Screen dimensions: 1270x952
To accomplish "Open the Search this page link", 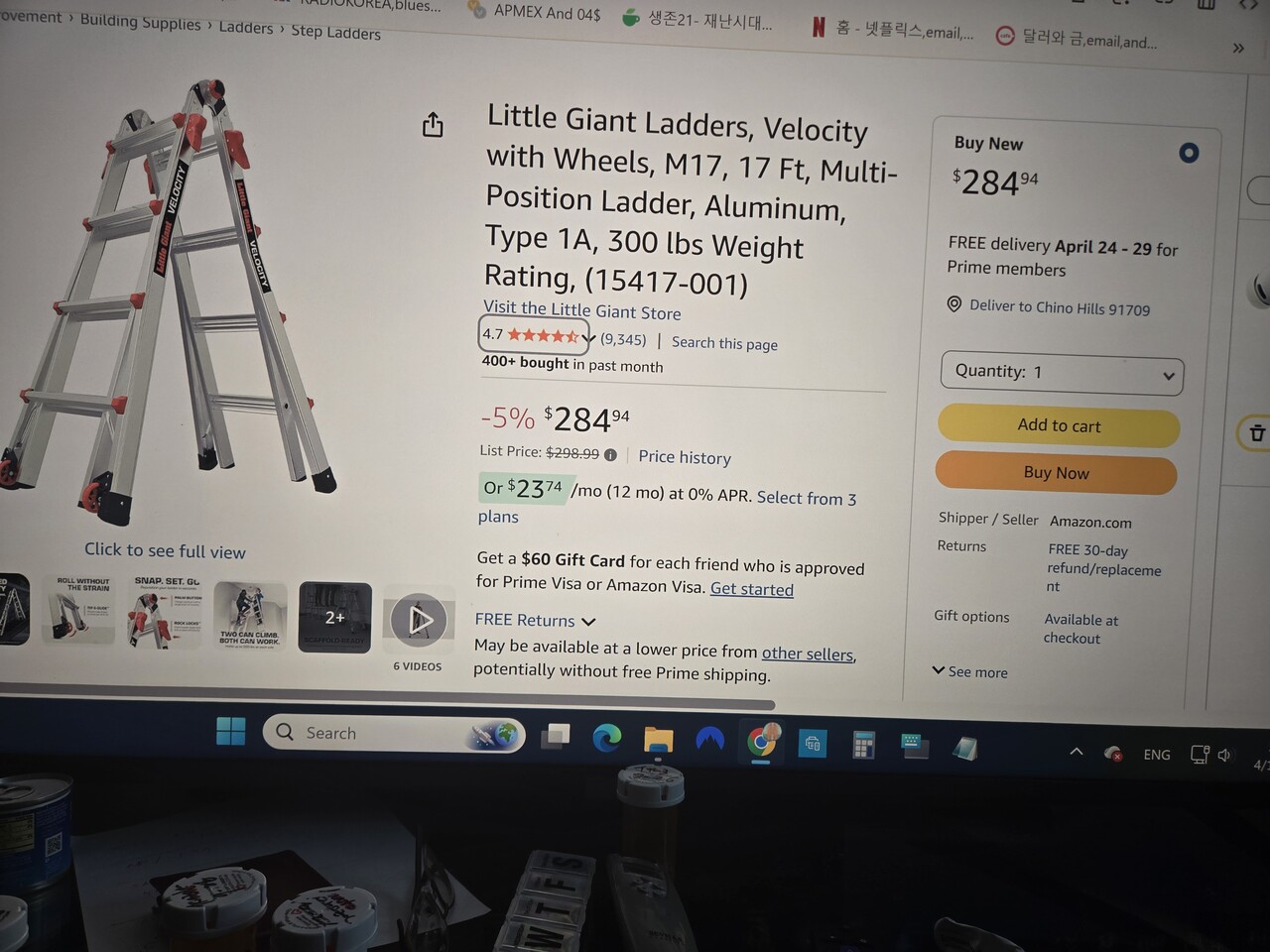I will [x=724, y=343].
